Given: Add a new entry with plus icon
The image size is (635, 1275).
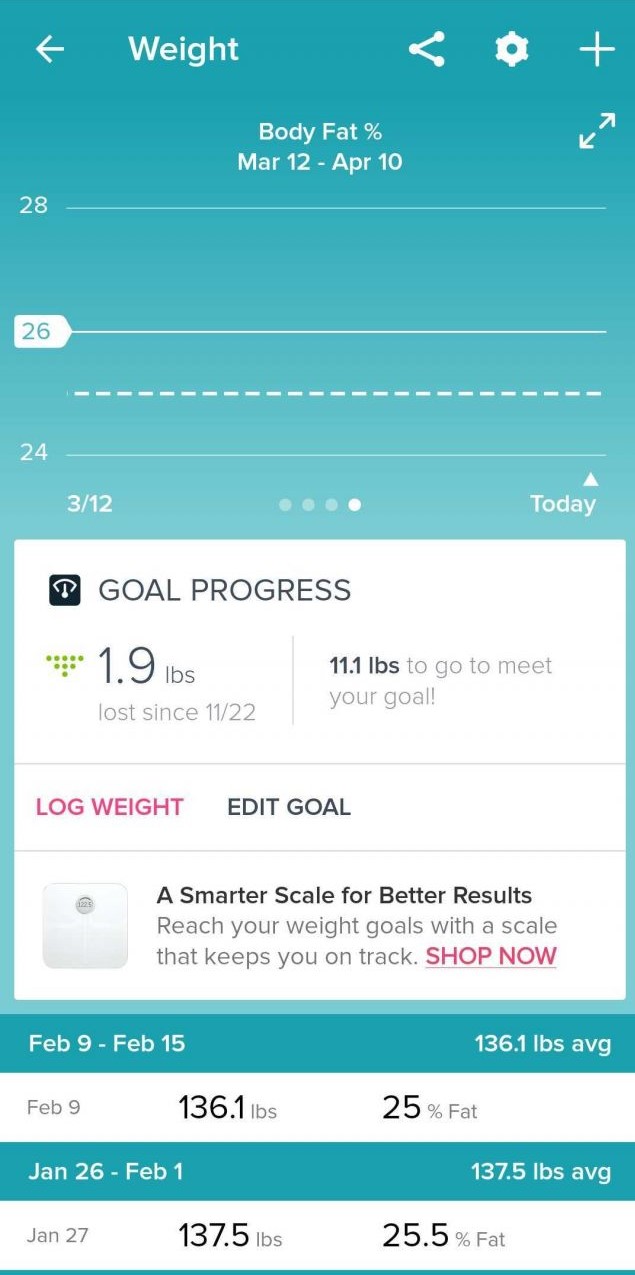Looking at the screenshot, I should (596, 49).
